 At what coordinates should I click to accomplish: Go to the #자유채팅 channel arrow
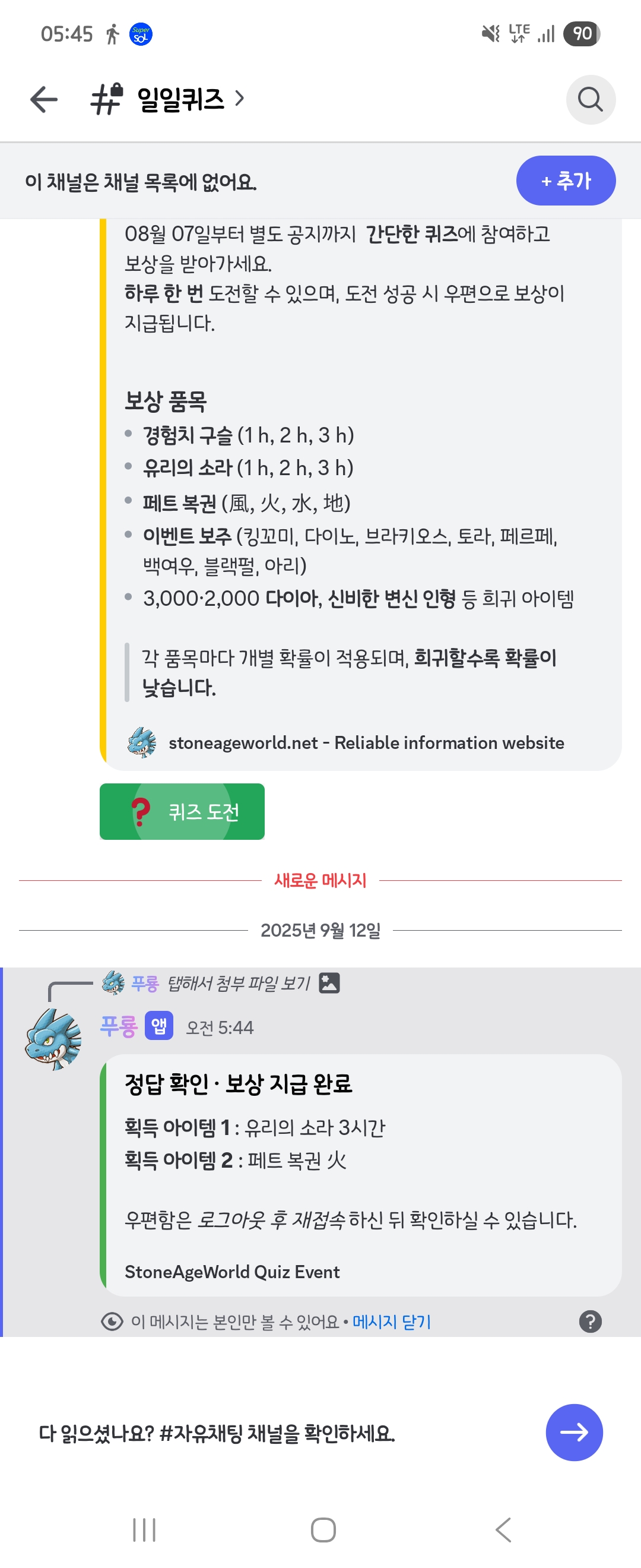(573, 1432)
